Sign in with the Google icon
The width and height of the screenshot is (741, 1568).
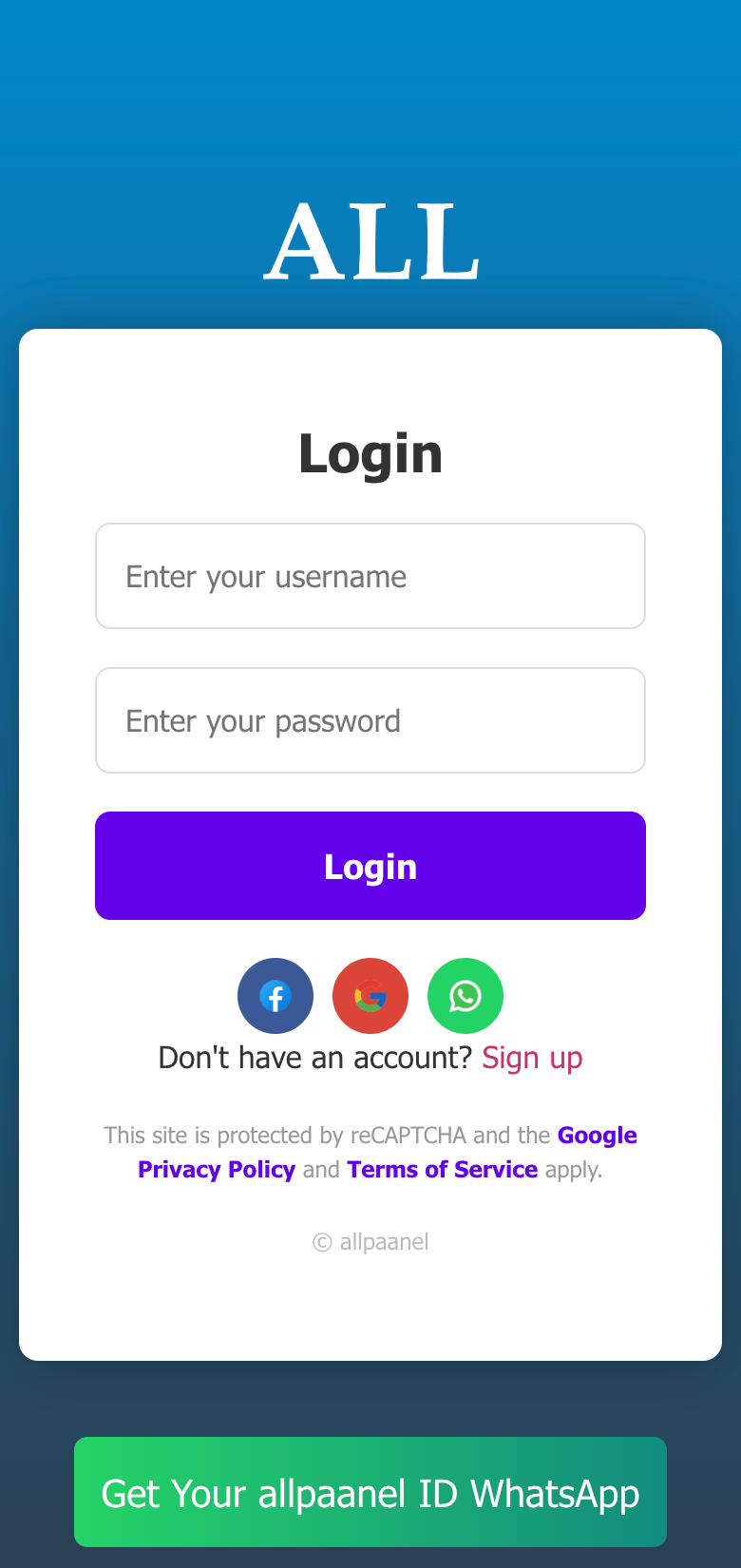pos(370,996)
